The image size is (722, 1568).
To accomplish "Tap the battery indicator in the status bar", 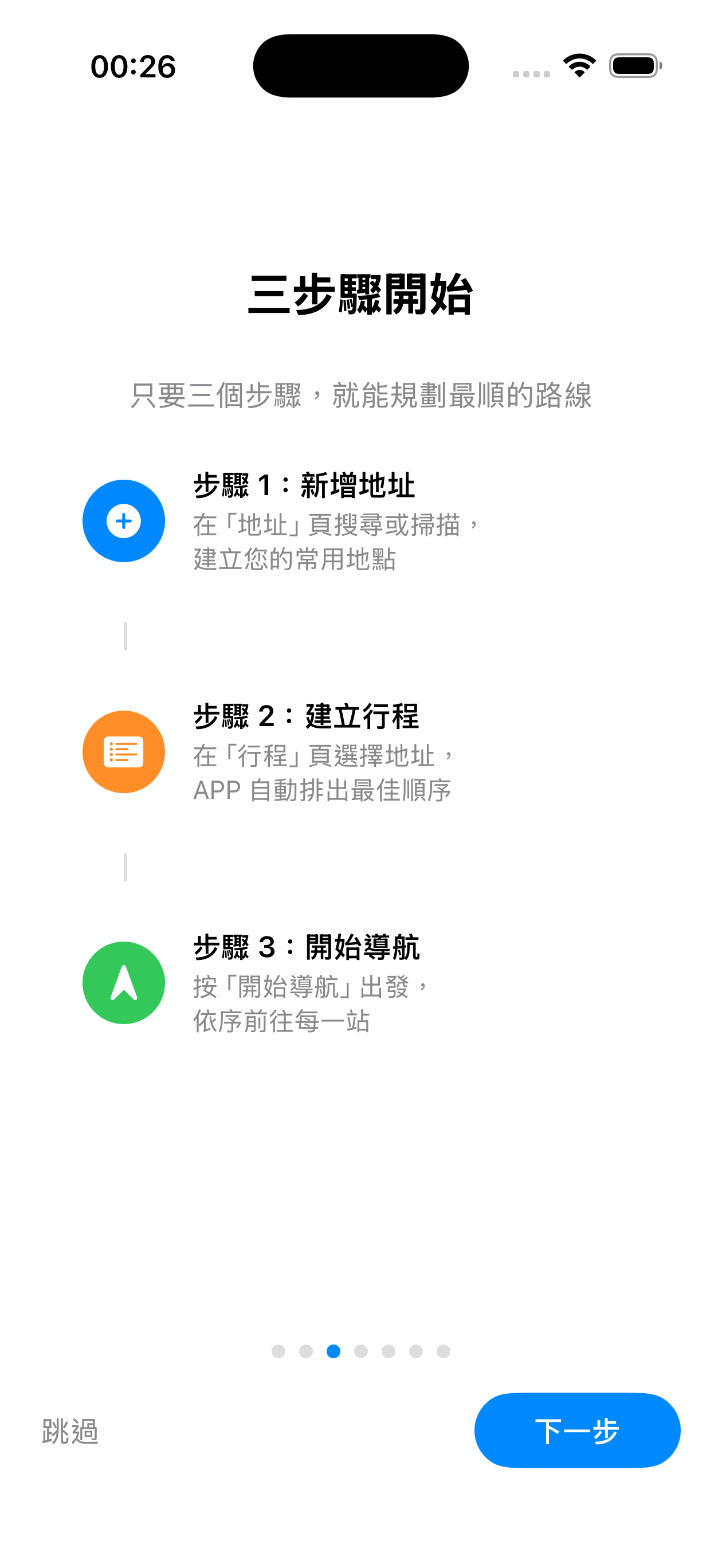I will click(x=634, y=67).
